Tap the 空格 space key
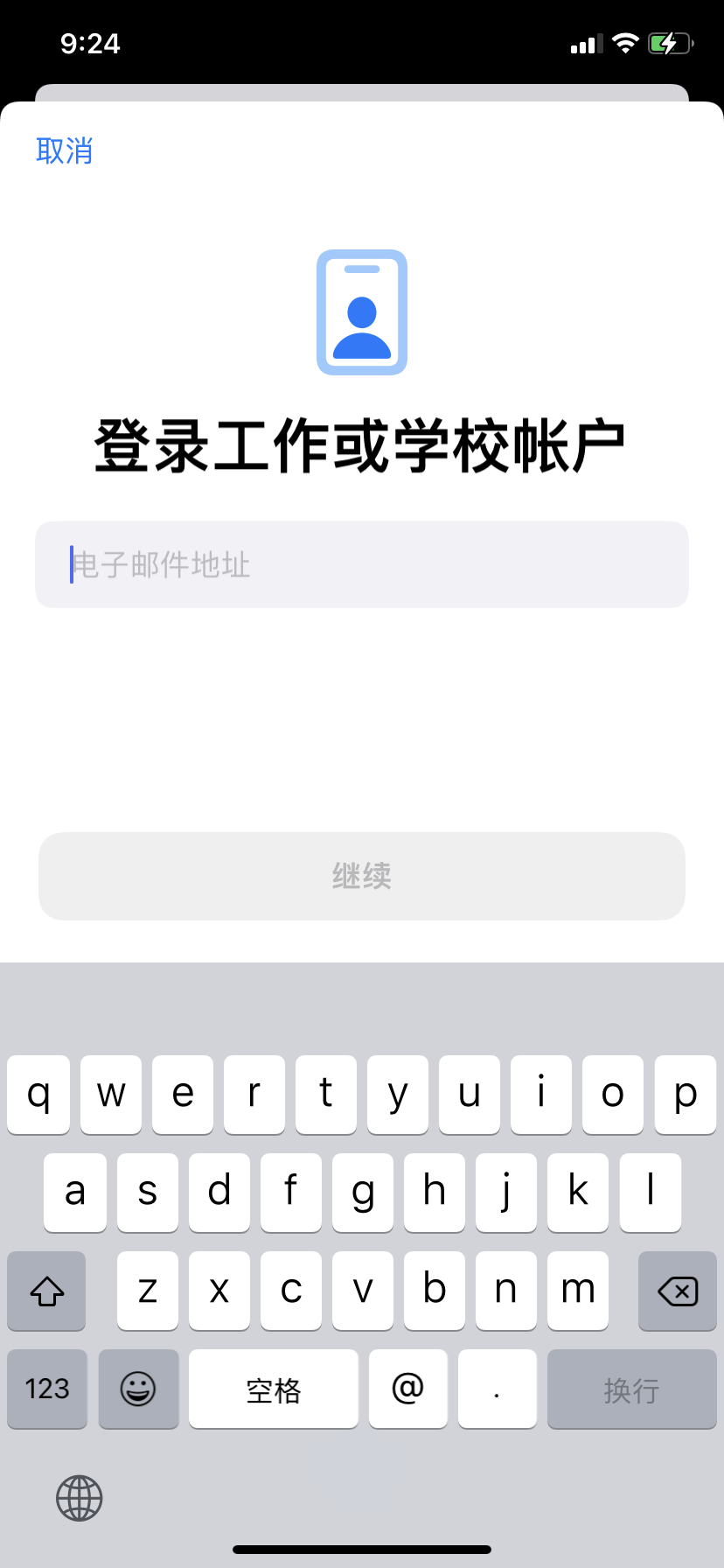The image size is (724, 1568). [274, 1389]
